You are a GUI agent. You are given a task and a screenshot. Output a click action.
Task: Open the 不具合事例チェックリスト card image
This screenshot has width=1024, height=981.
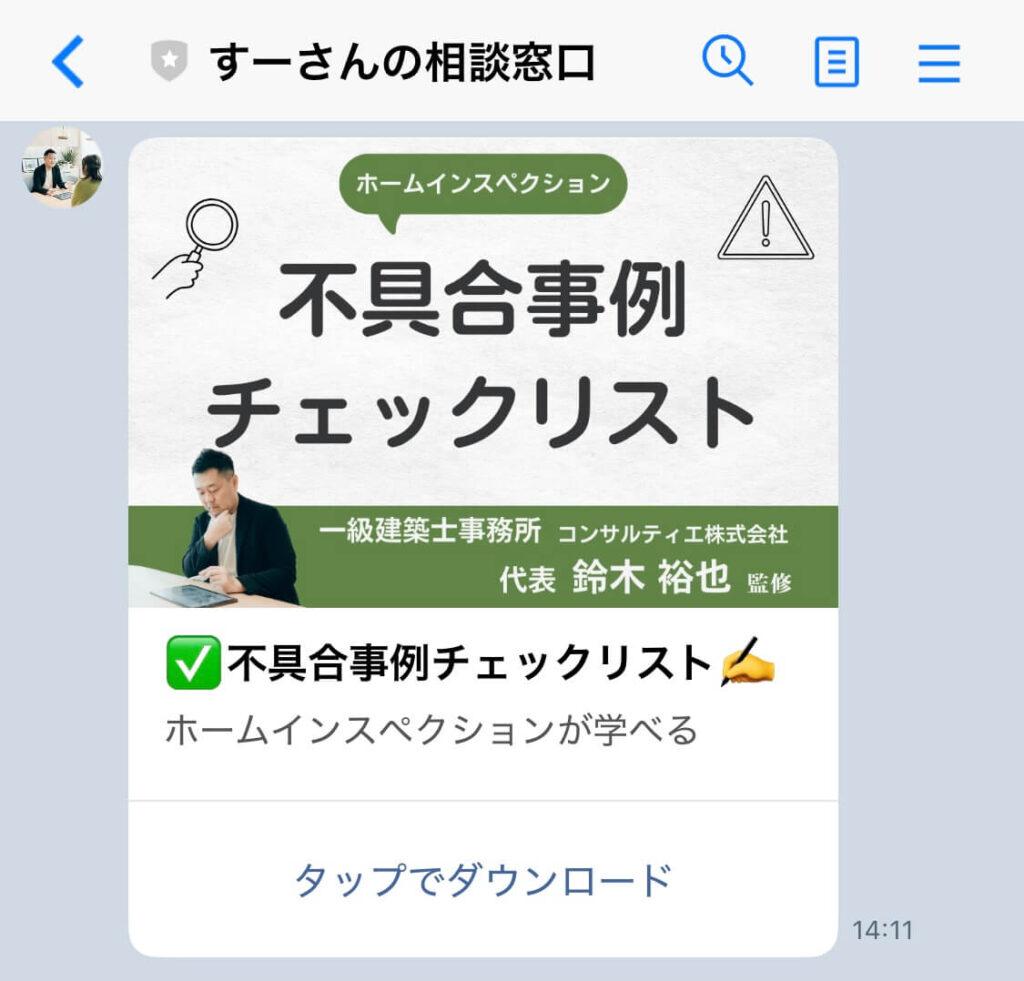483,372
